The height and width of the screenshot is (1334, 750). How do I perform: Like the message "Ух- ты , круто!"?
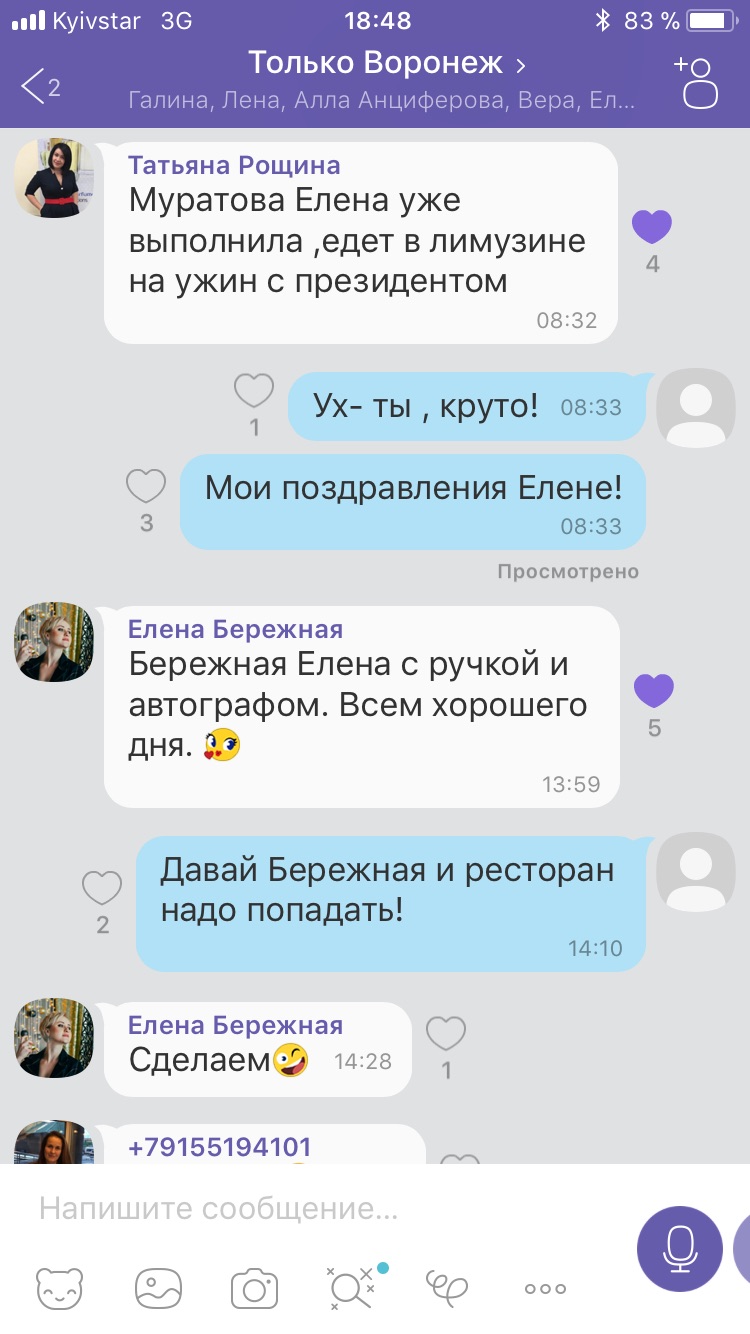[254, 391]
